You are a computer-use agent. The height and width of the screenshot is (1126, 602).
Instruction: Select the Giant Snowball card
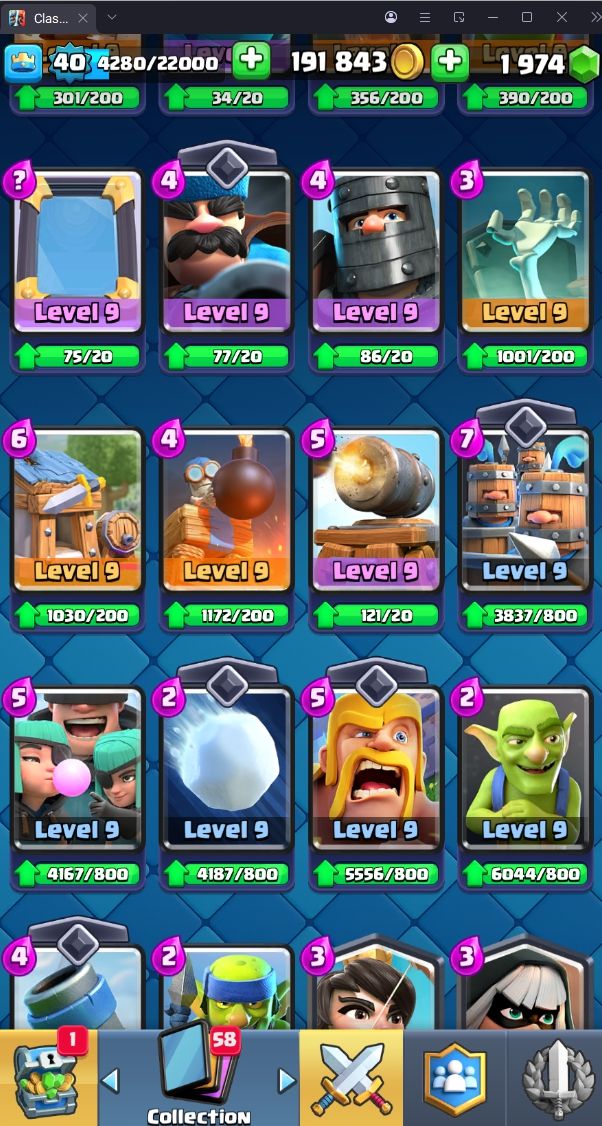(x=226, y=770)
